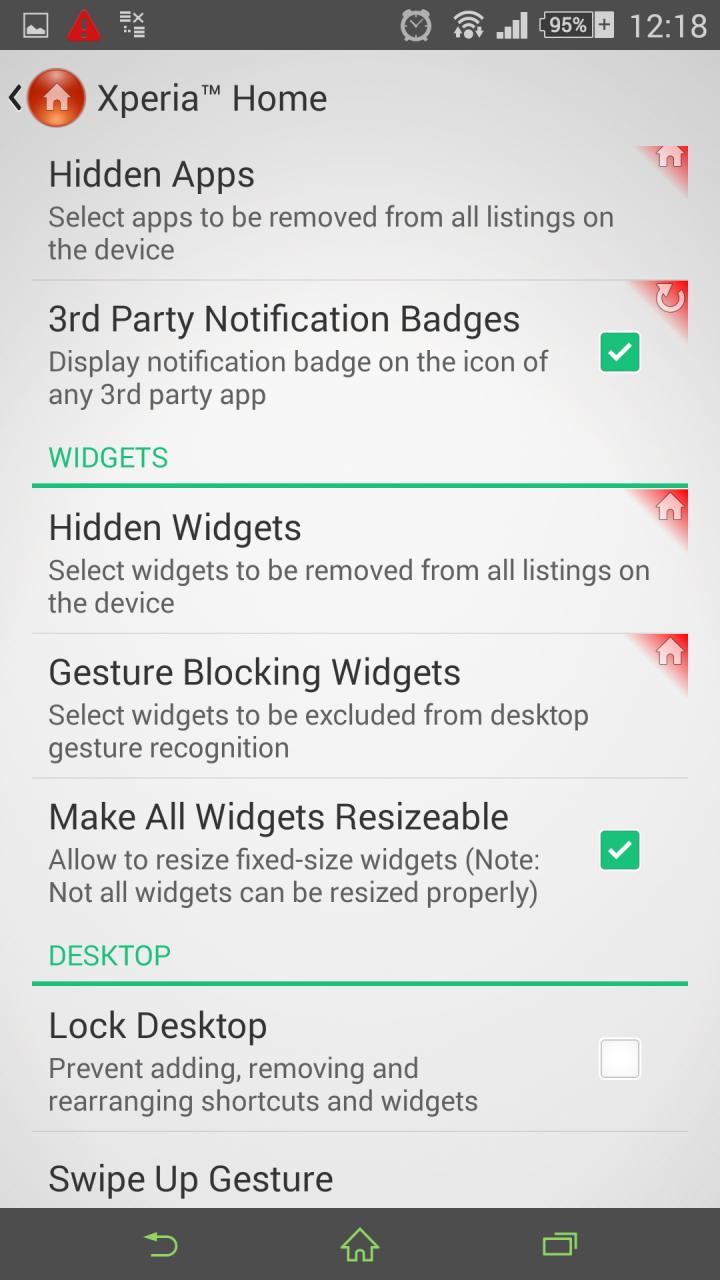Viewport: 720px width, 1280px height.
Task: Open Hidden Widgets selection
Action: [360, 561]
